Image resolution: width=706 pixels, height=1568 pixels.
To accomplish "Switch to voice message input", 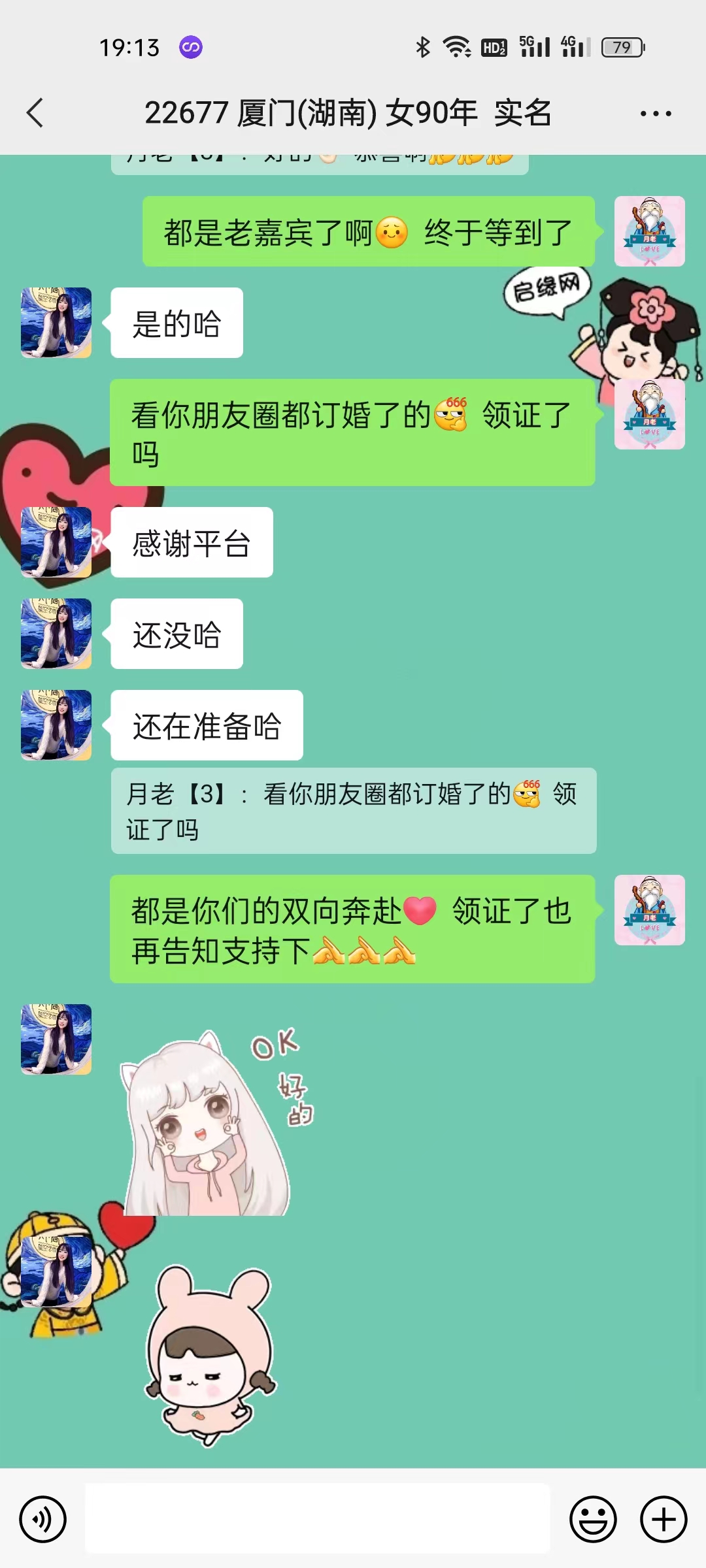I will click(x=43, y=1519).
